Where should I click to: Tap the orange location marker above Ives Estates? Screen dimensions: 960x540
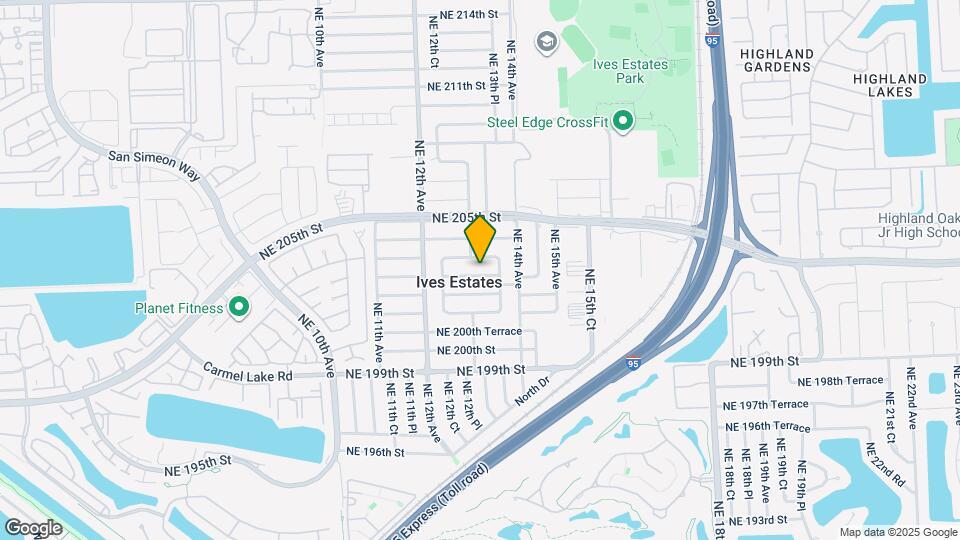(x=480, y=239)
